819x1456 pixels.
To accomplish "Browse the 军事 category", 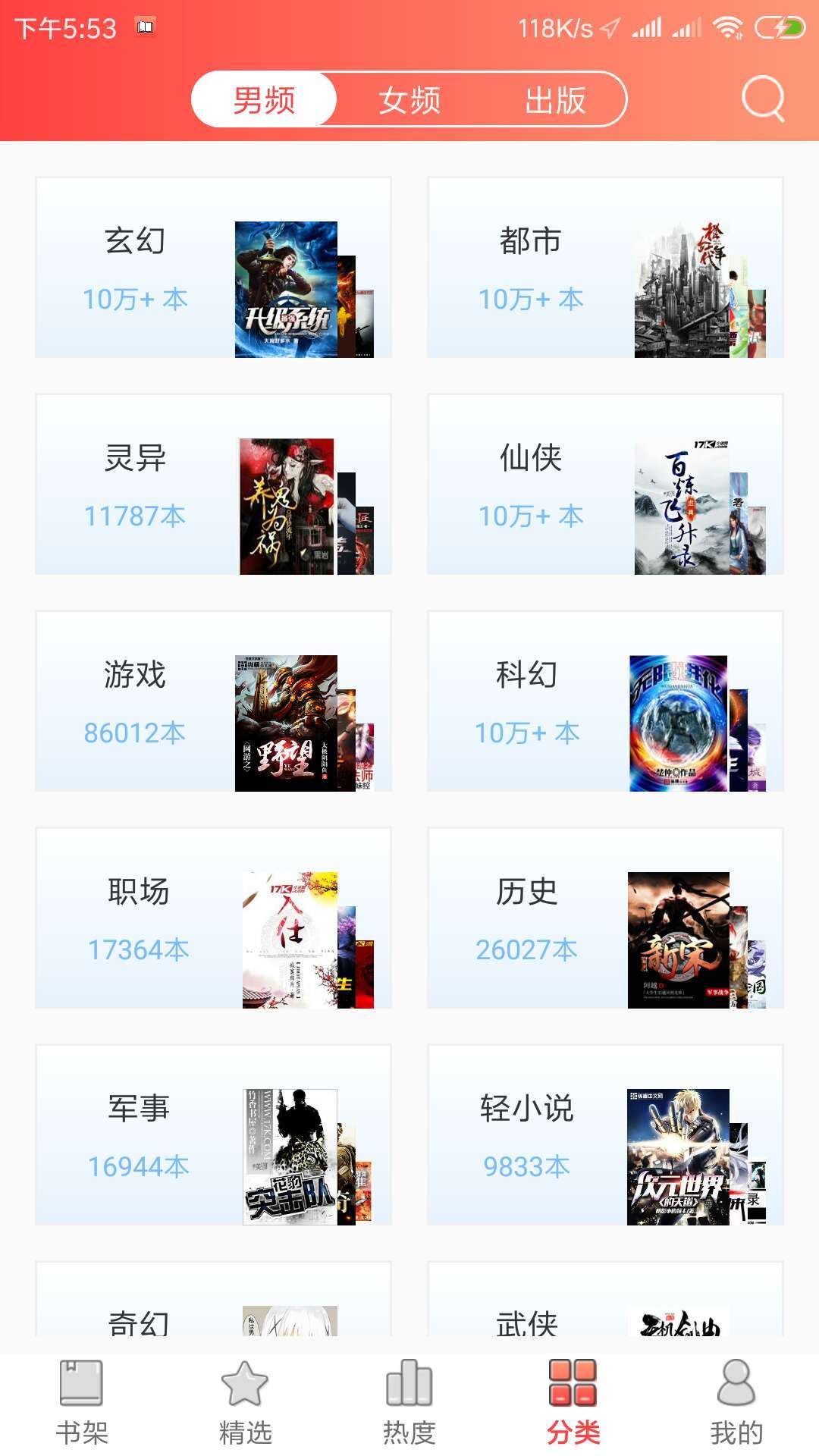I will [213, 1134].
